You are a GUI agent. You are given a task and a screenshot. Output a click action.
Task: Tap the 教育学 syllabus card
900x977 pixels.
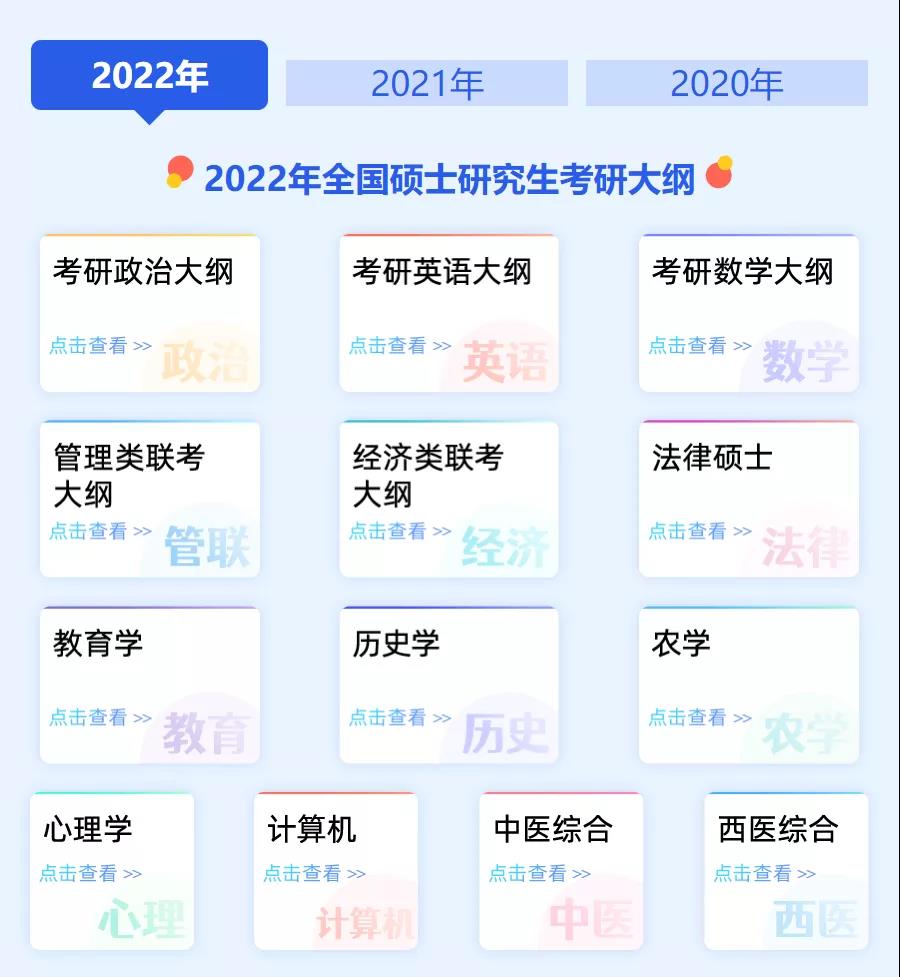click(x=150, y=685)
